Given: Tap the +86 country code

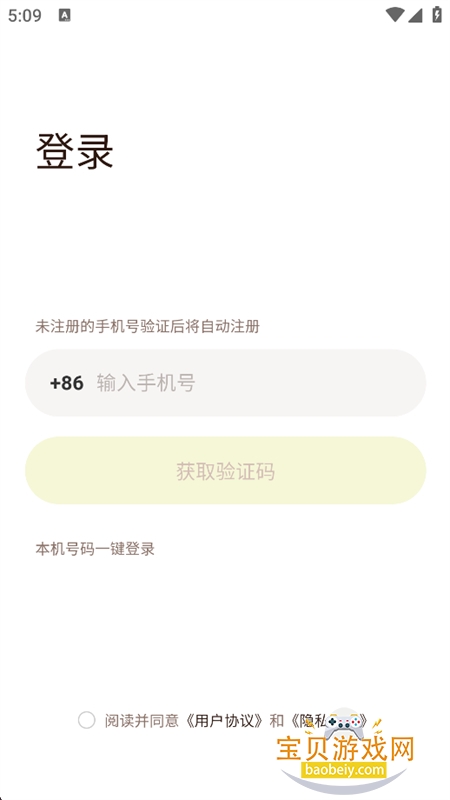Looking at the screenshot, I should [67, 383].
